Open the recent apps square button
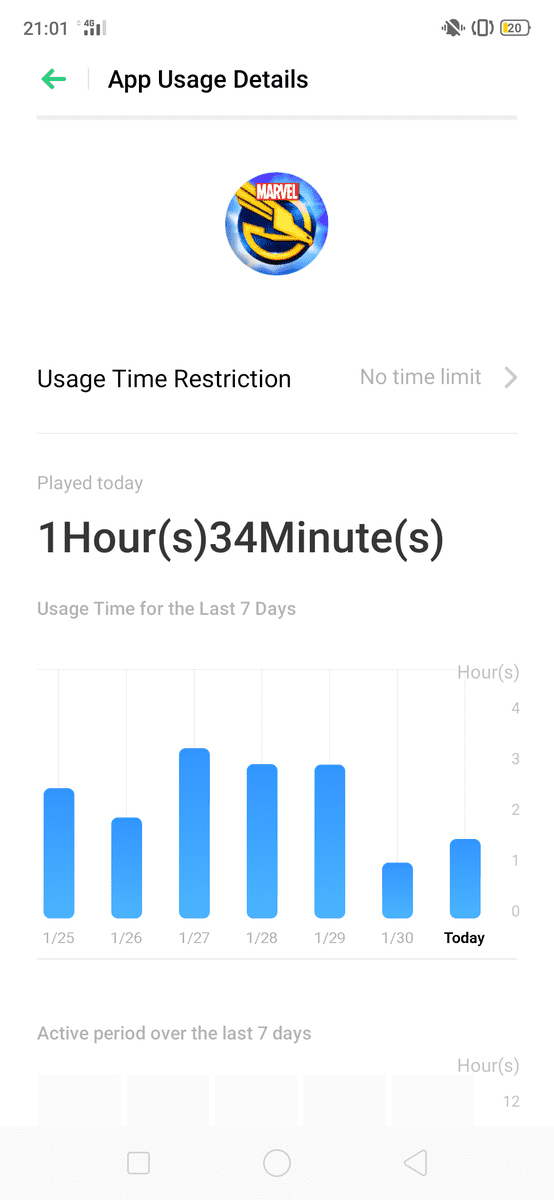 click(x=139, y=1162)
